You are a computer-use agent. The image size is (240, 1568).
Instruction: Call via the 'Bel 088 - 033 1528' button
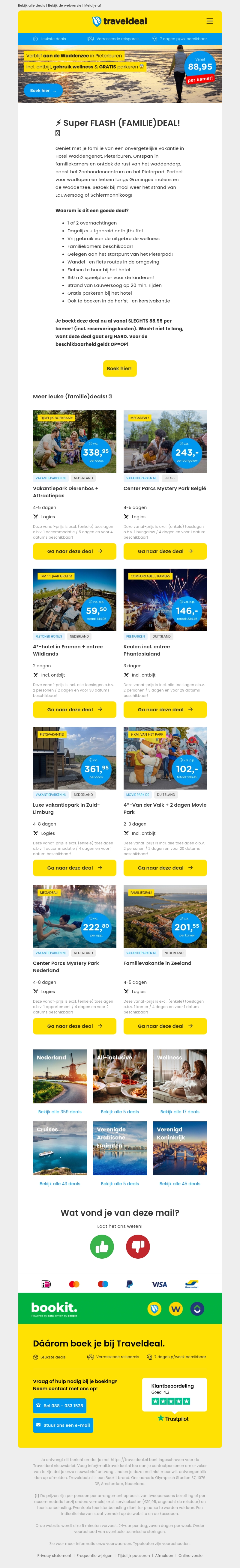click(60, 1406)
